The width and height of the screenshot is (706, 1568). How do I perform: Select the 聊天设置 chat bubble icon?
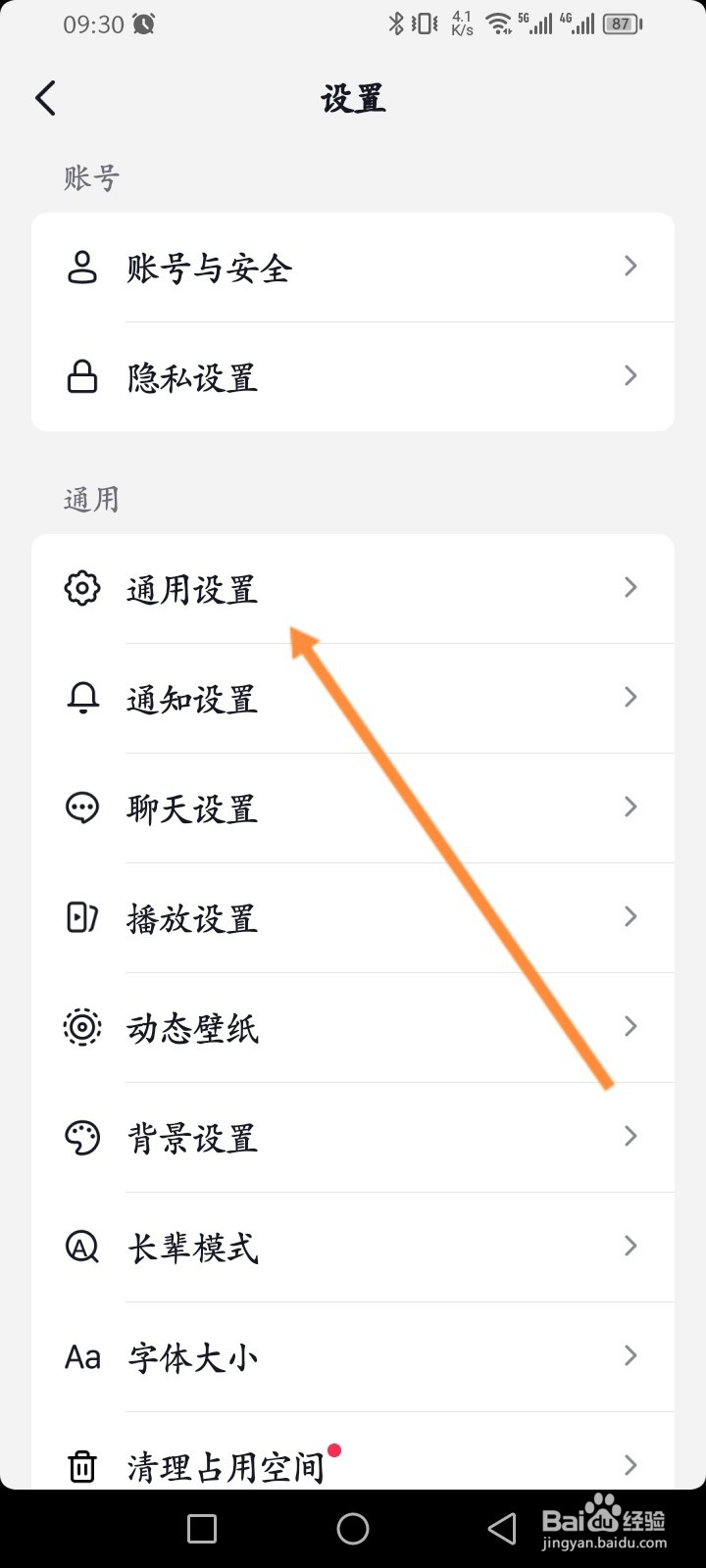tap(82, 807)
